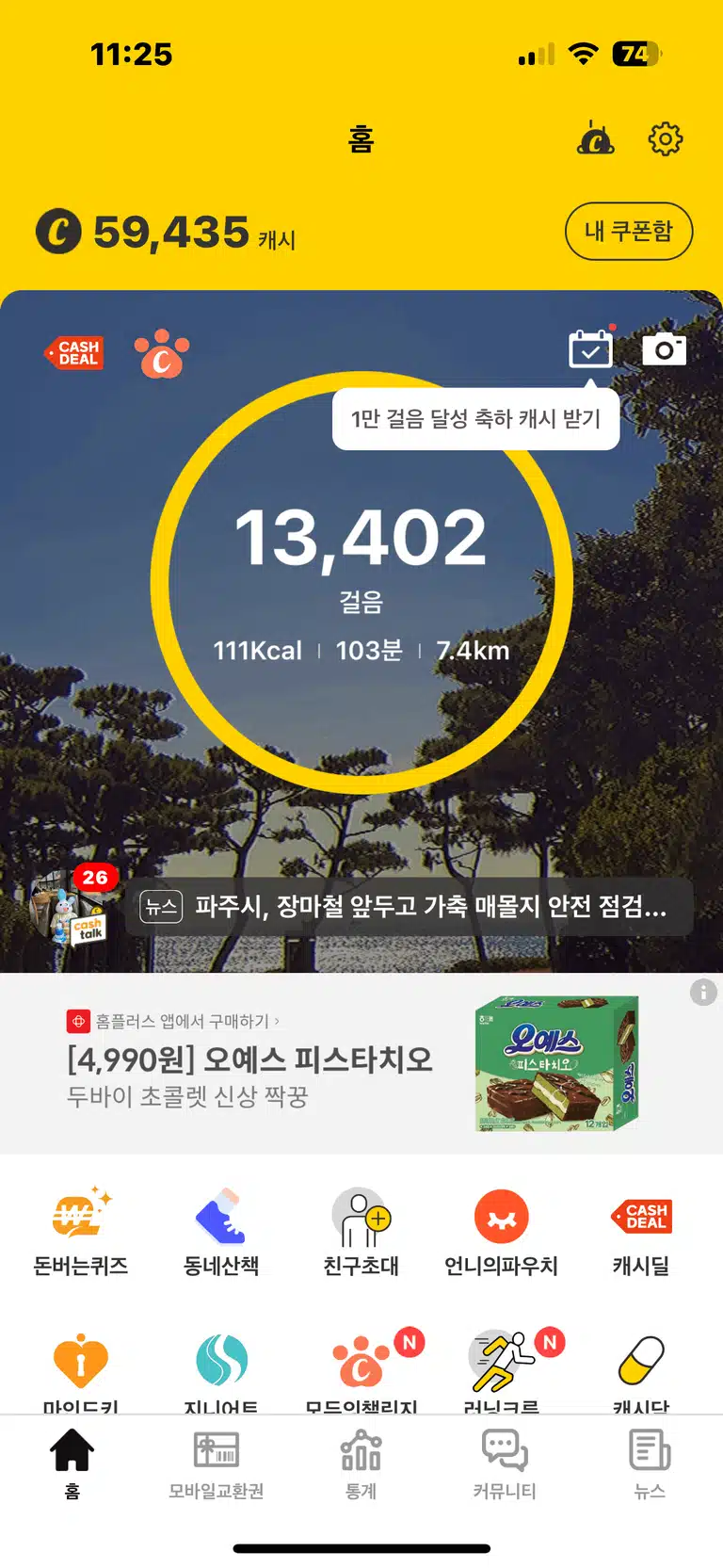The image size is (723, 1568).
Task: Switch to the 커뮤니티 tab
Action: pyautogui.click(x=505, y=1464)
